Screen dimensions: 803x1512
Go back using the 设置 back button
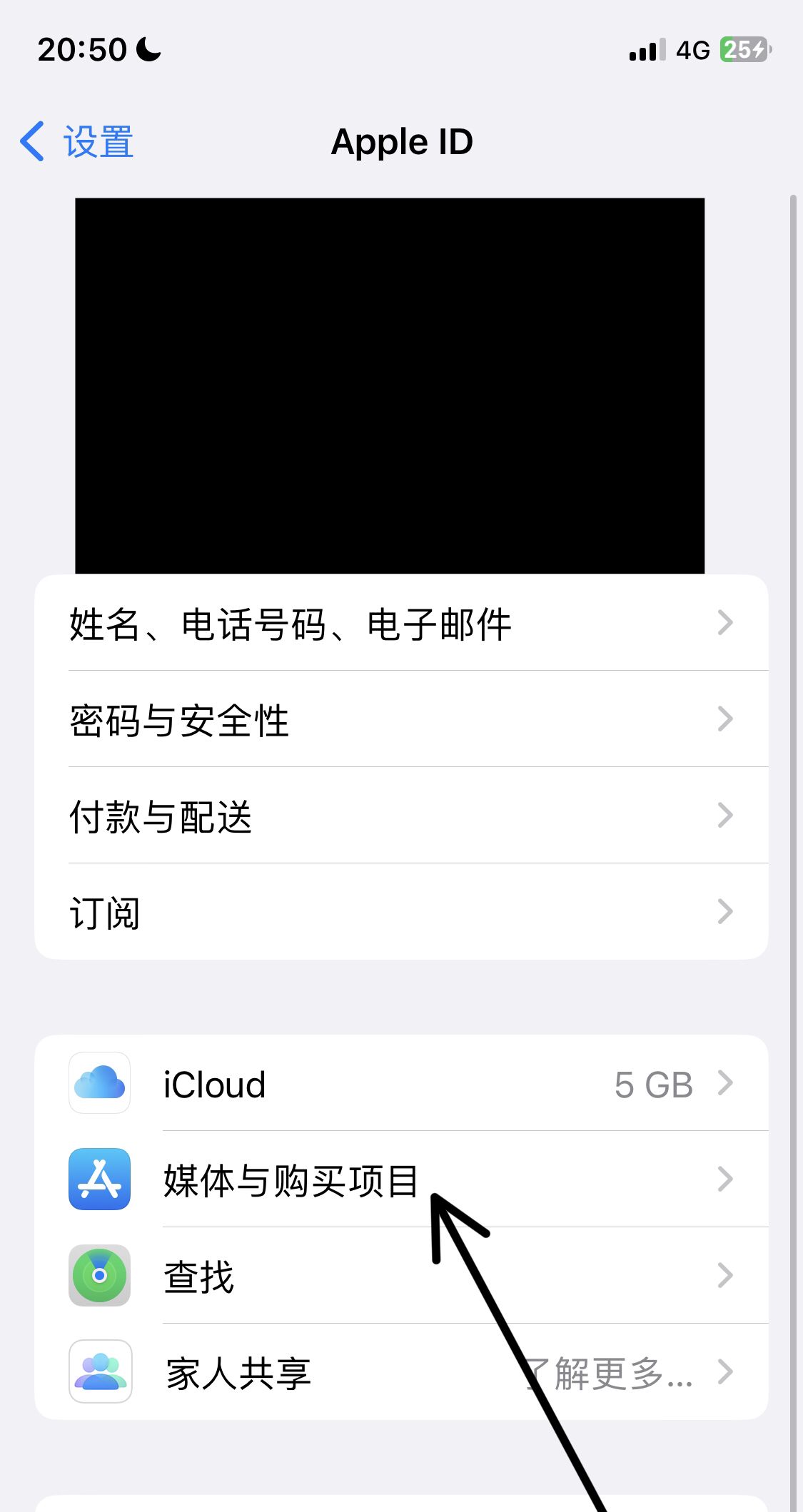74,141
